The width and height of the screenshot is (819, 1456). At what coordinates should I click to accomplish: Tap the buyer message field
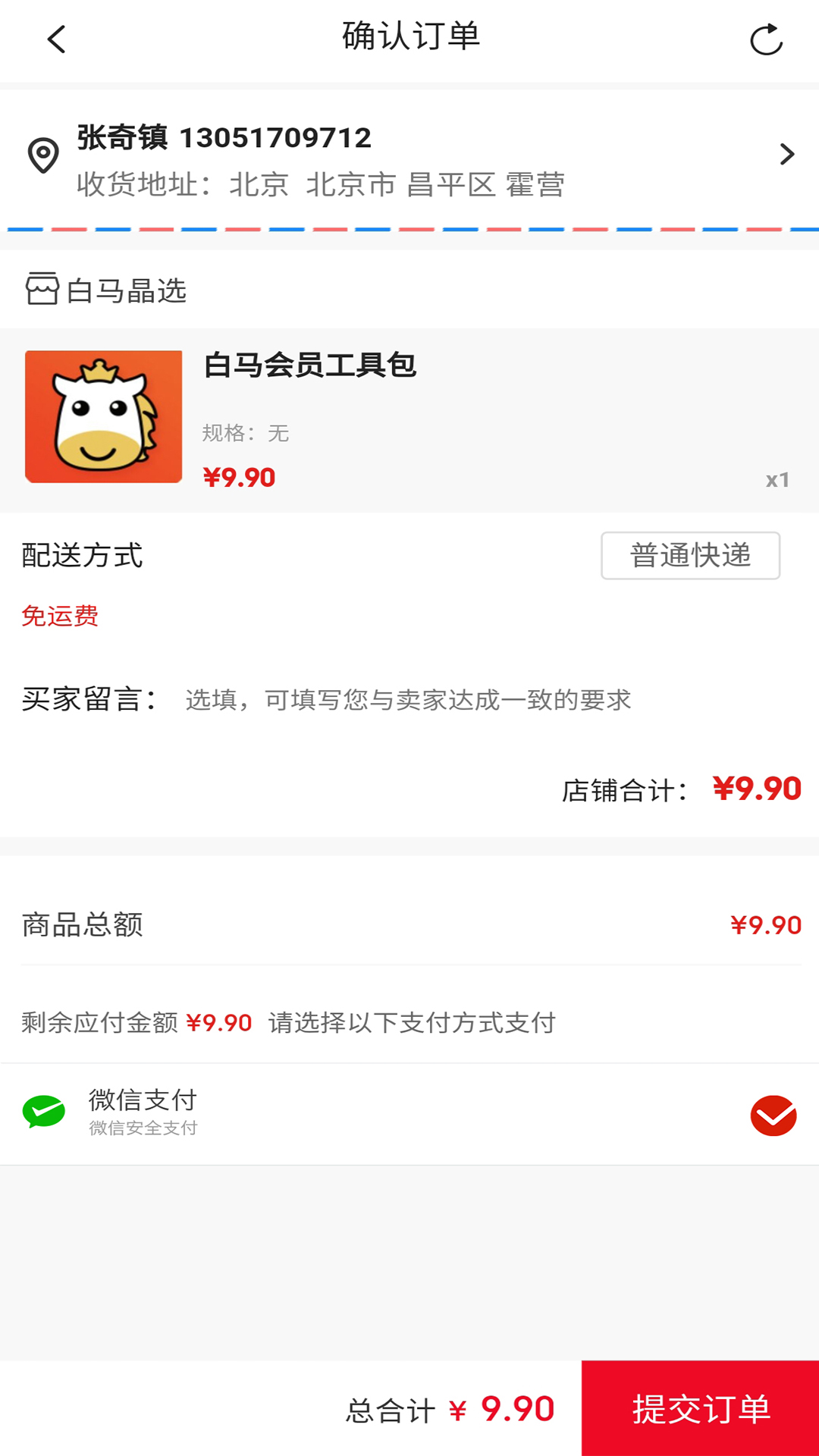point(408,699)
